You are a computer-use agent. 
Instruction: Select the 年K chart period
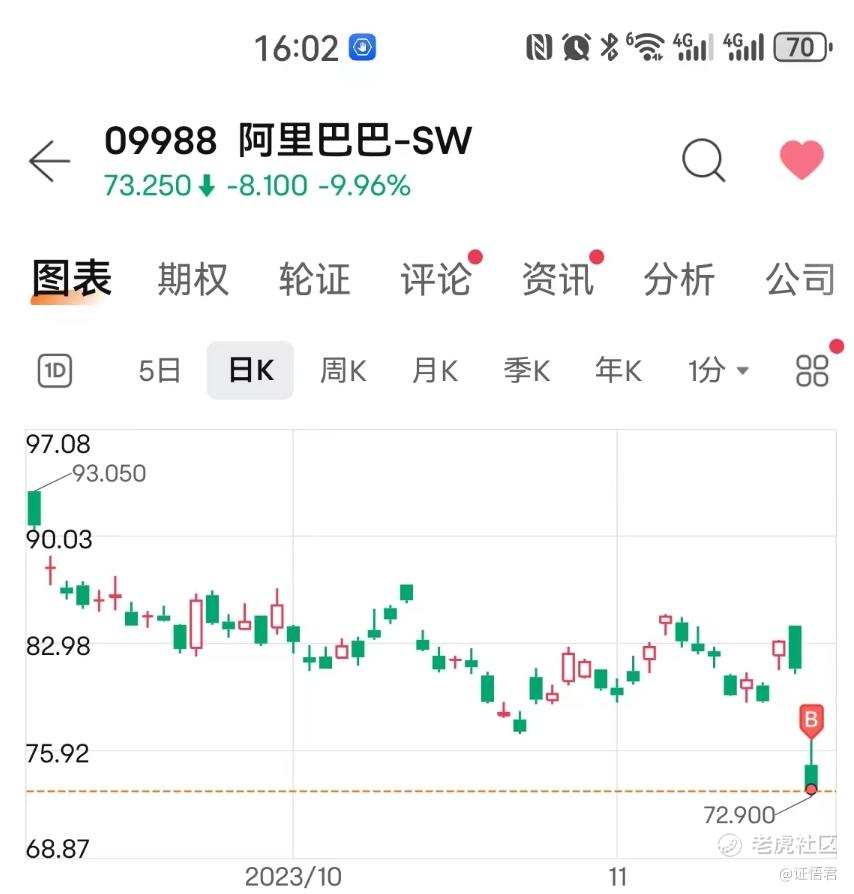(x=618, y=371)
